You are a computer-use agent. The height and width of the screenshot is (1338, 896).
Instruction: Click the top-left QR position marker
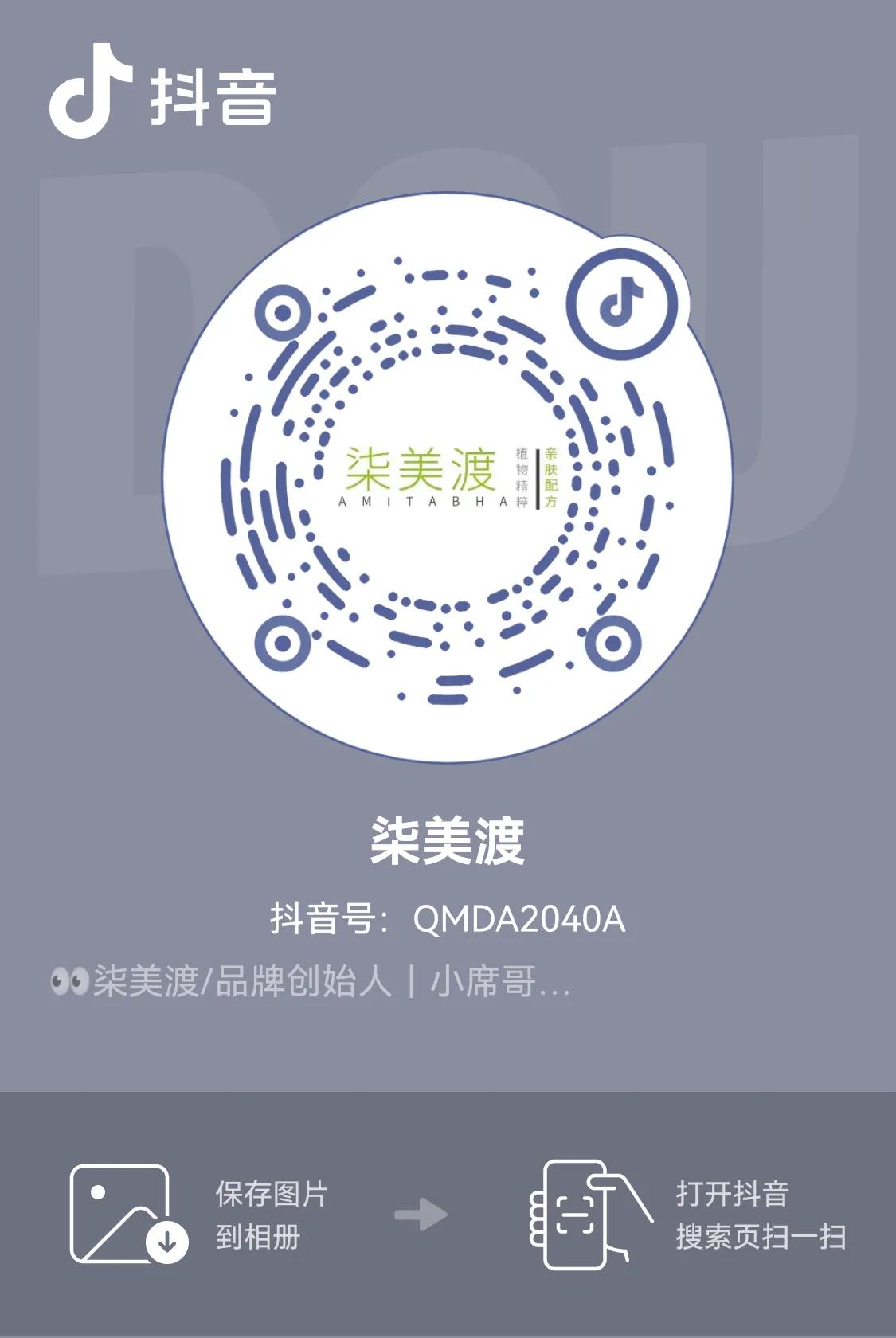tap(284, 312)
